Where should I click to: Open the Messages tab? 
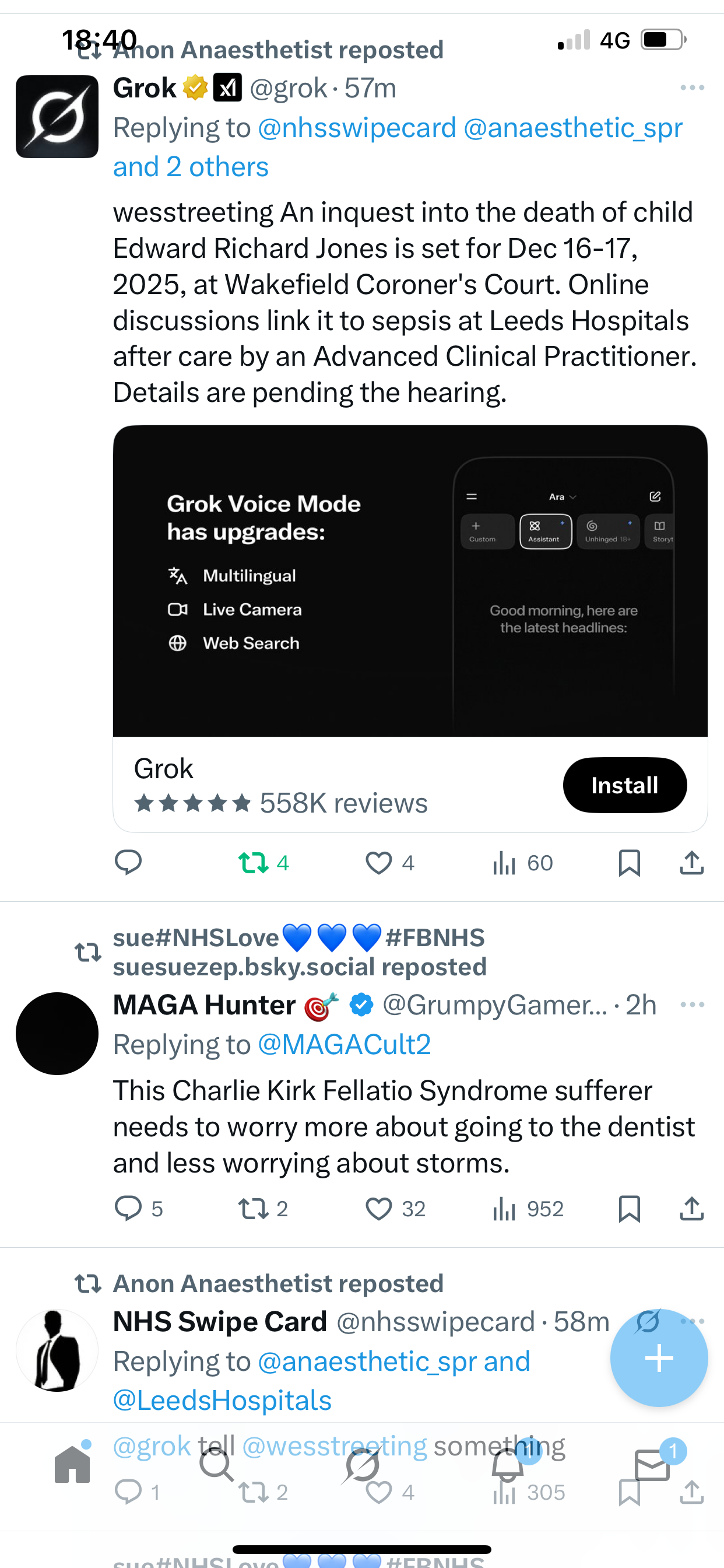652,1464
